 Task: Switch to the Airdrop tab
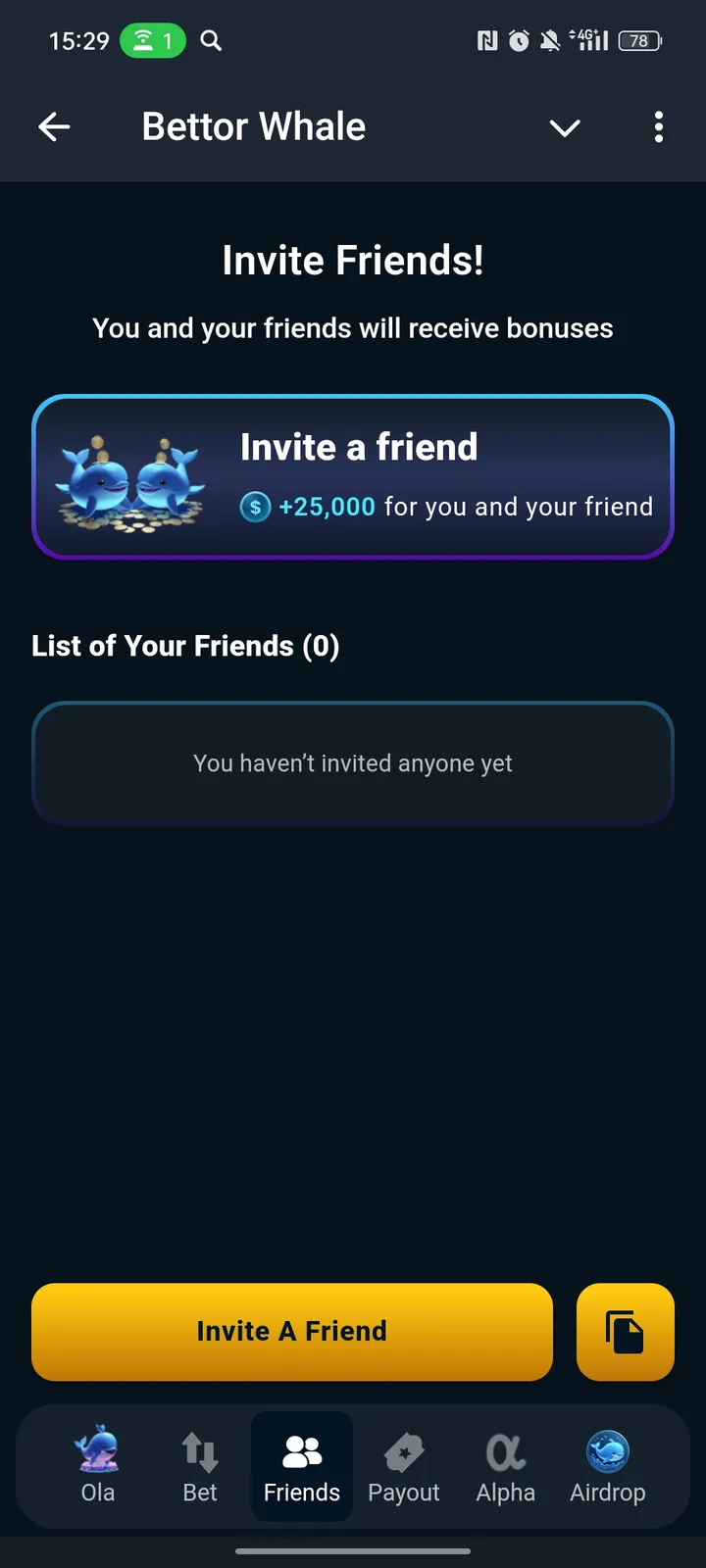(x=607, y=1467)
